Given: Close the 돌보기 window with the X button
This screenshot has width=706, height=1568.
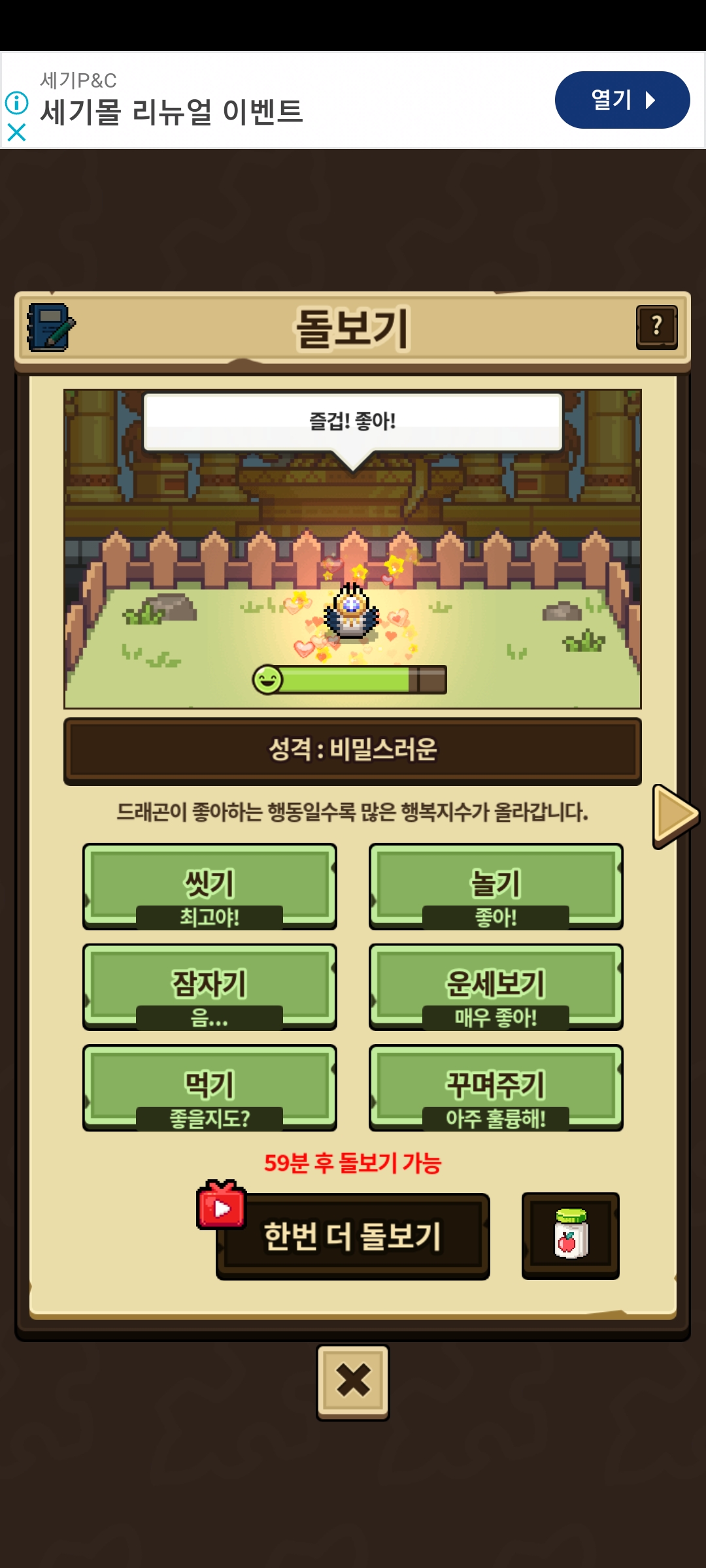Looking at the screenshot, I should point(353,1381).
